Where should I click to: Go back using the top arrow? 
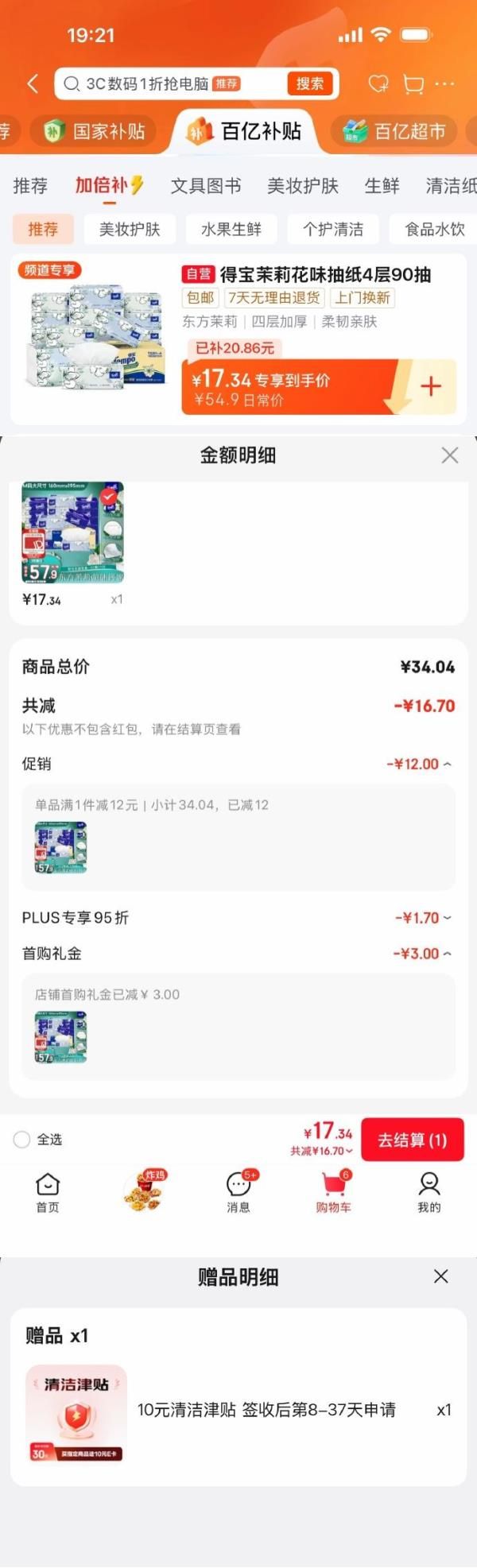(x=33, y=83)
